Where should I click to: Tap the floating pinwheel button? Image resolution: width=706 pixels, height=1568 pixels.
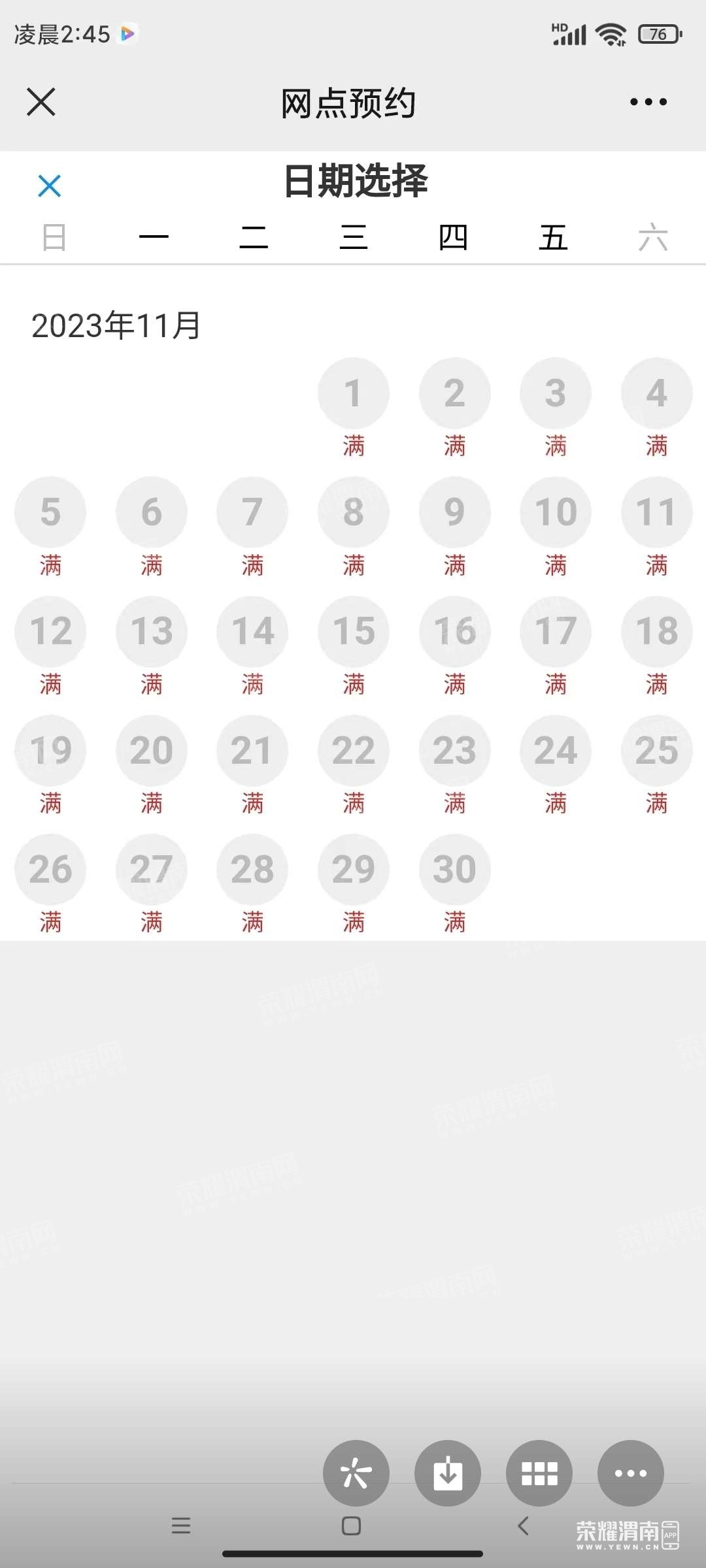(x=356, y=1473)
